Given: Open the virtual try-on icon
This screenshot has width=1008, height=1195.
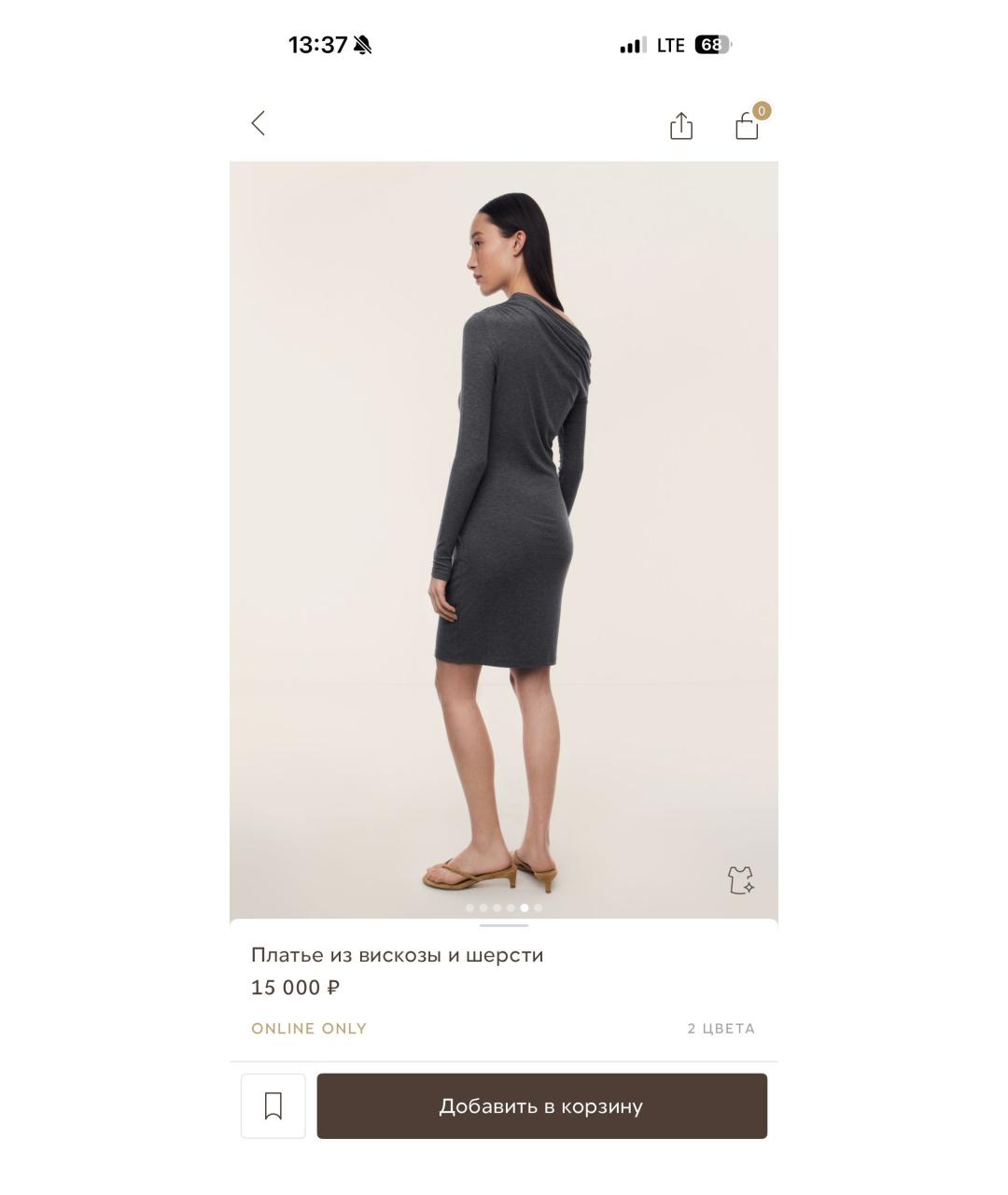Looking at the screenshot, I should pos(740,879).
